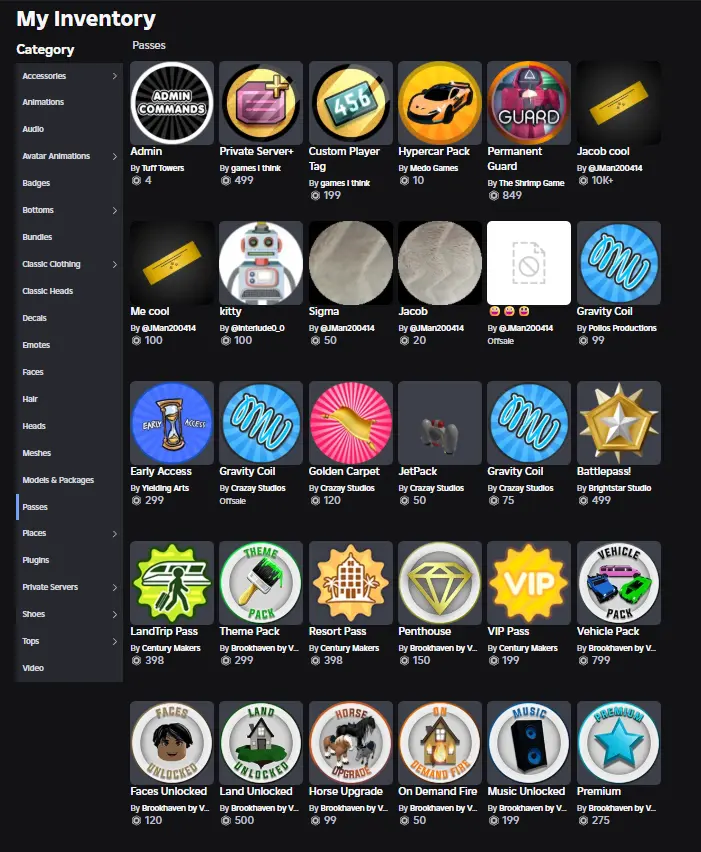
Task: Expand the Classic Clothing category
Action: tap(68, 264)
